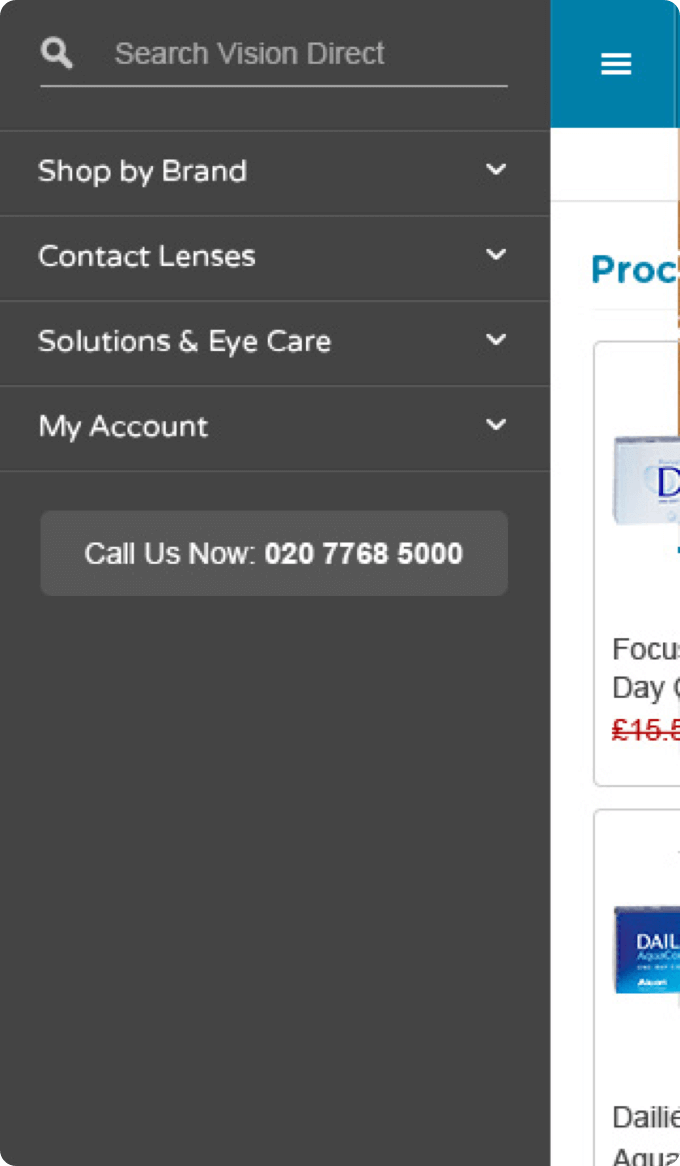680x1166 pixels.
Task: Expand the Shop by Brand section
Action: [x=275, y=173]
